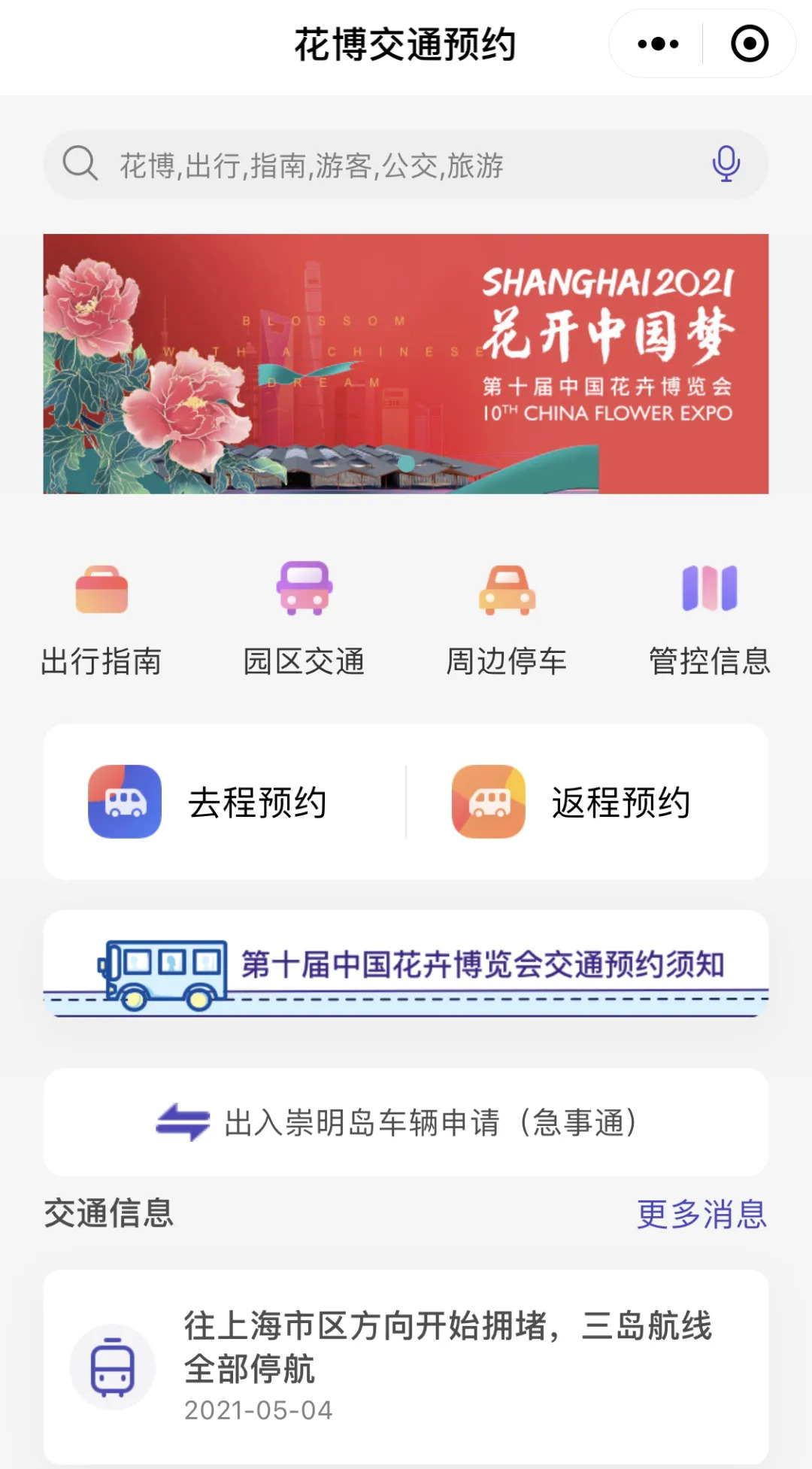This screenshot has height=1469, width=812.
Task: Read the 交通预约须知 reservation notice banner
Action: pos(405,964)
